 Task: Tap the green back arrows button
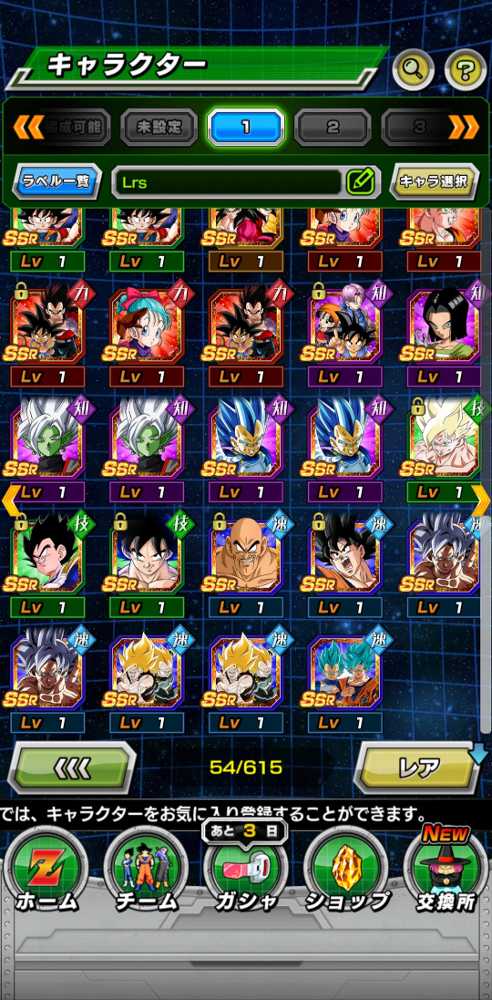point(72,767)
